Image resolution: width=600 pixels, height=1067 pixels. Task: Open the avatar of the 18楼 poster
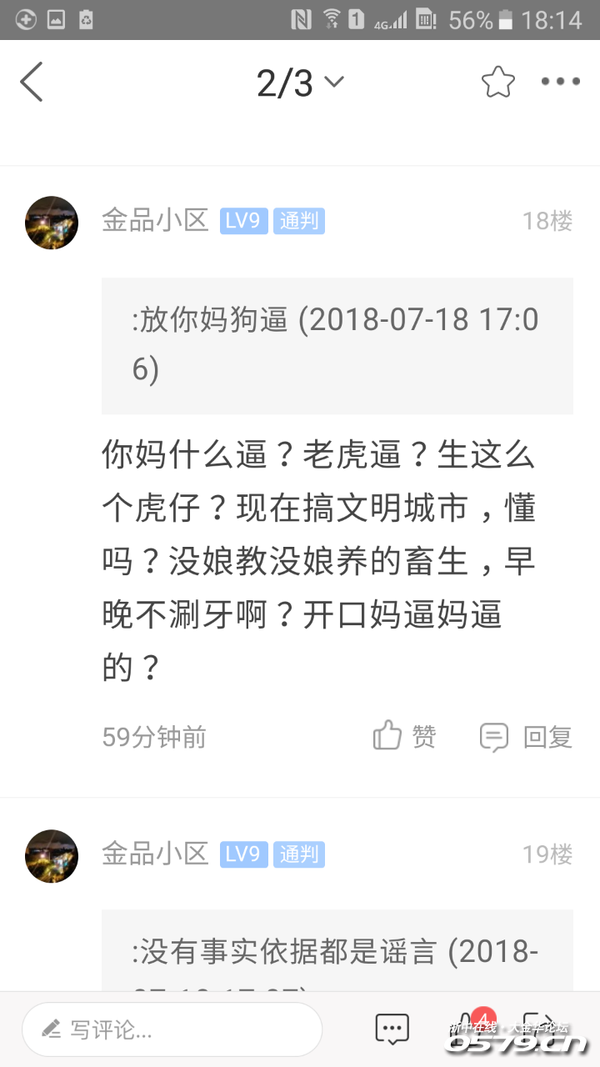51,222
